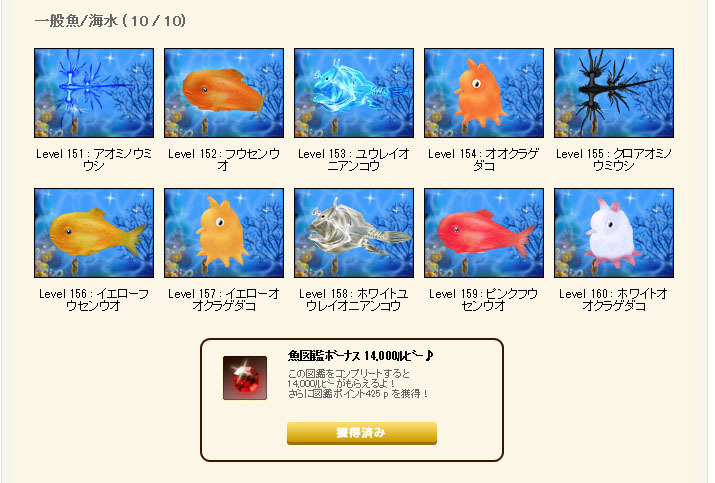View the Level 153 ユウレイオニアンコウ tile
The height and width of the screenshot is (483, 715).
tap(353, 93)
